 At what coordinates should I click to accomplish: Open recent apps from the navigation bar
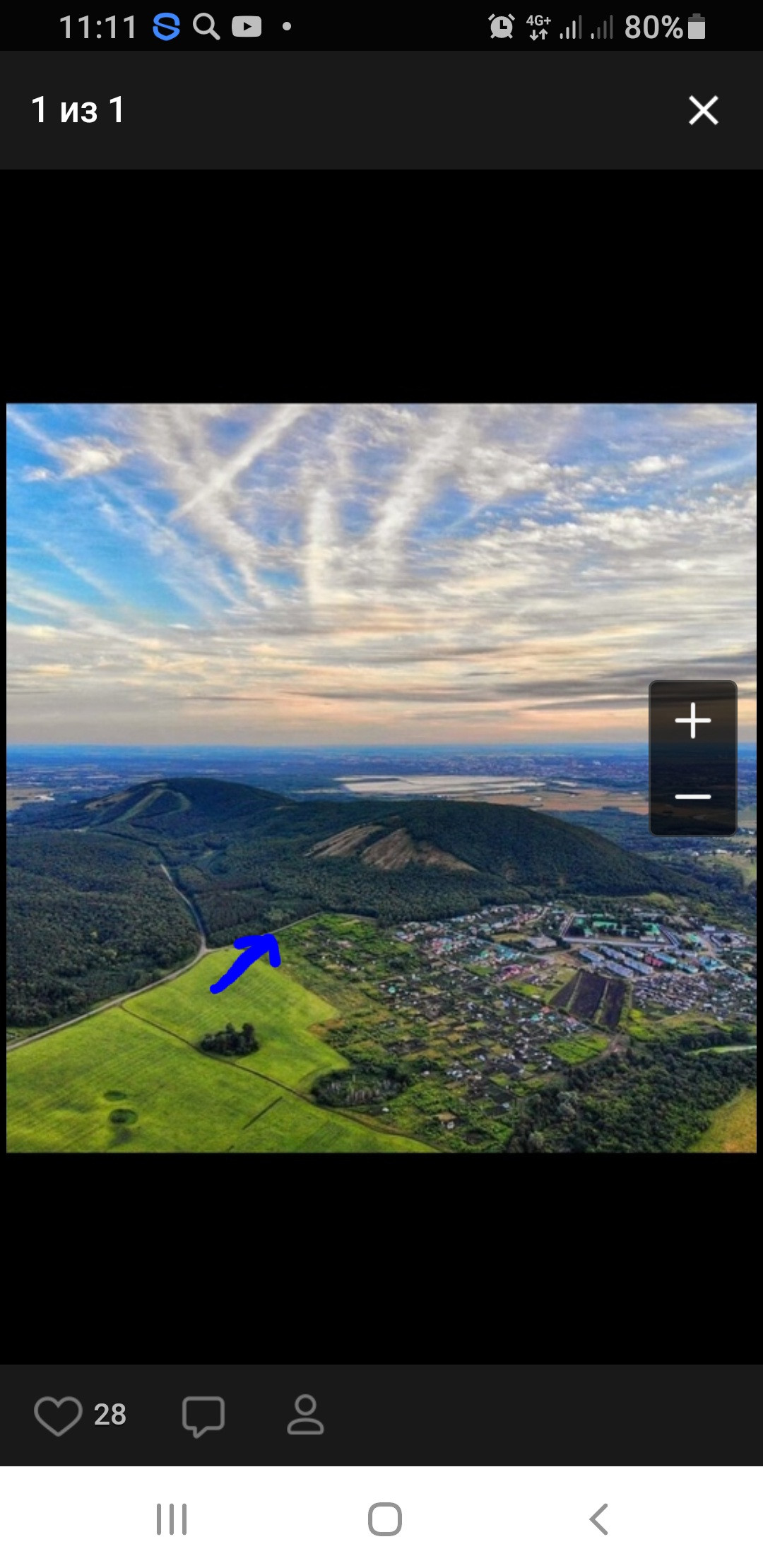(x=172, y=1519)
